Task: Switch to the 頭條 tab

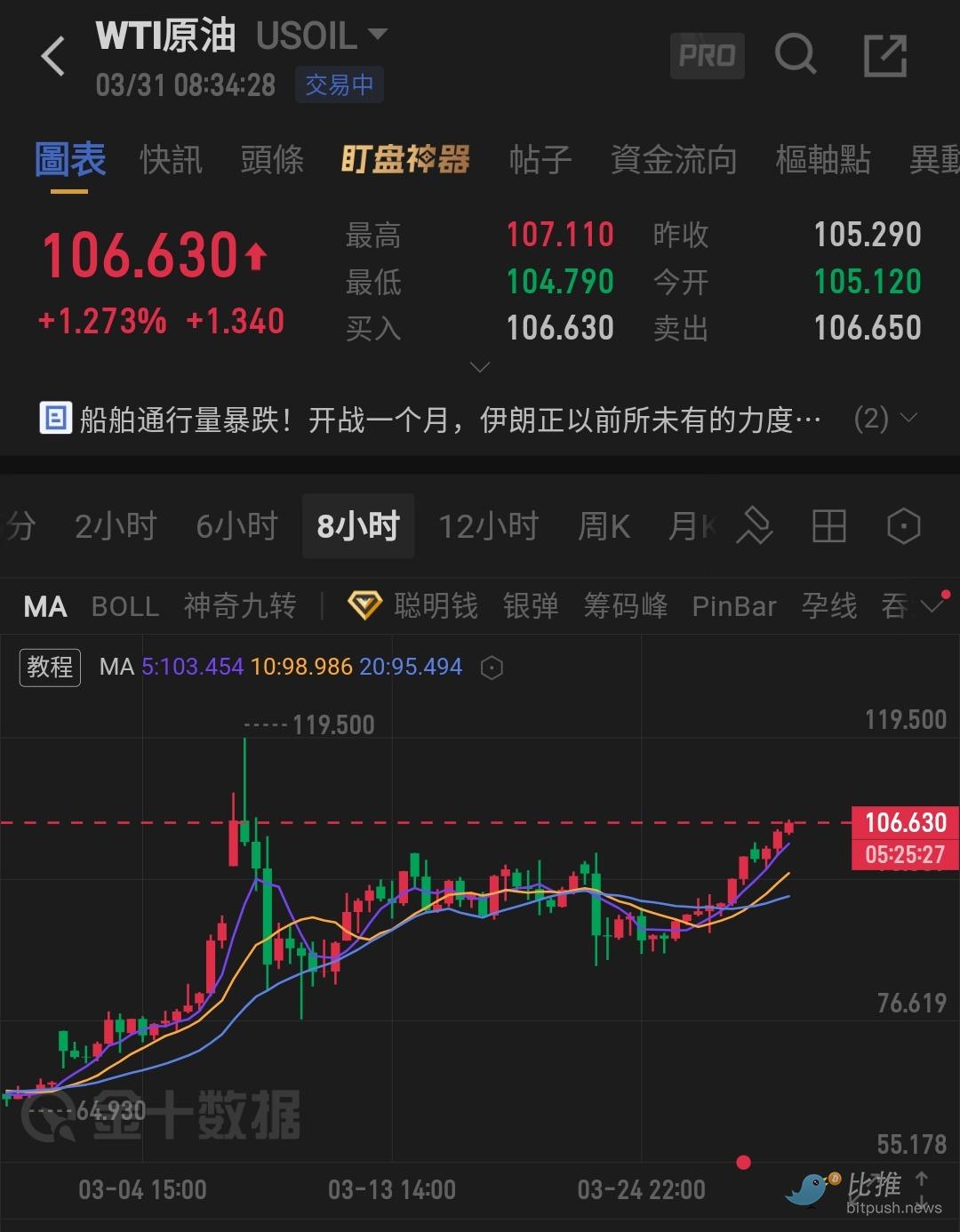Action: (x=272, y=160)
